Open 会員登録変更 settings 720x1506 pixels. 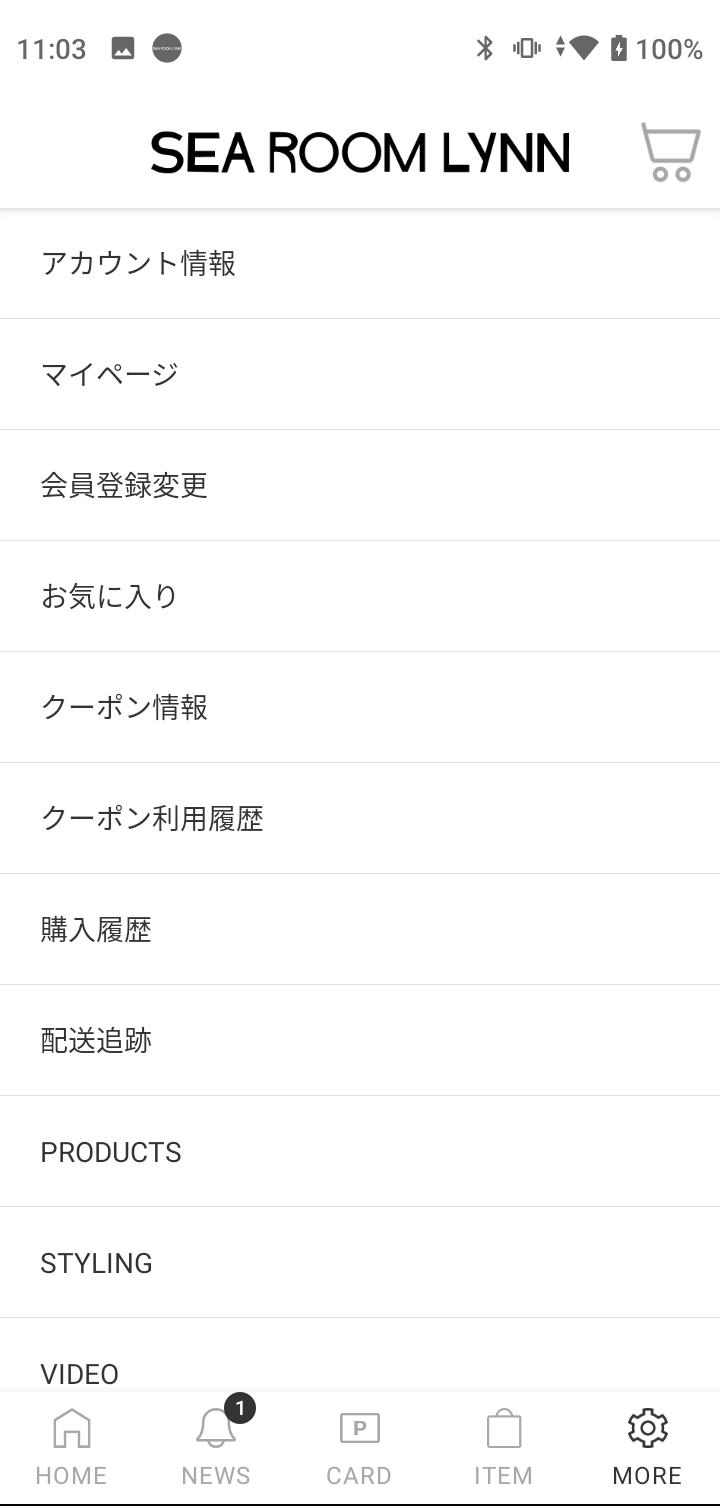click(360, 486)
